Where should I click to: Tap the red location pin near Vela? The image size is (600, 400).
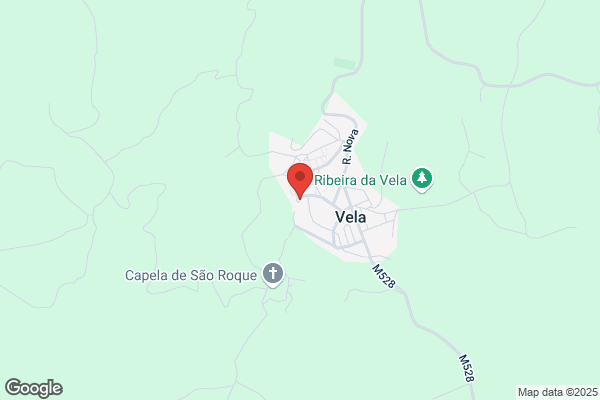point(300,181)
